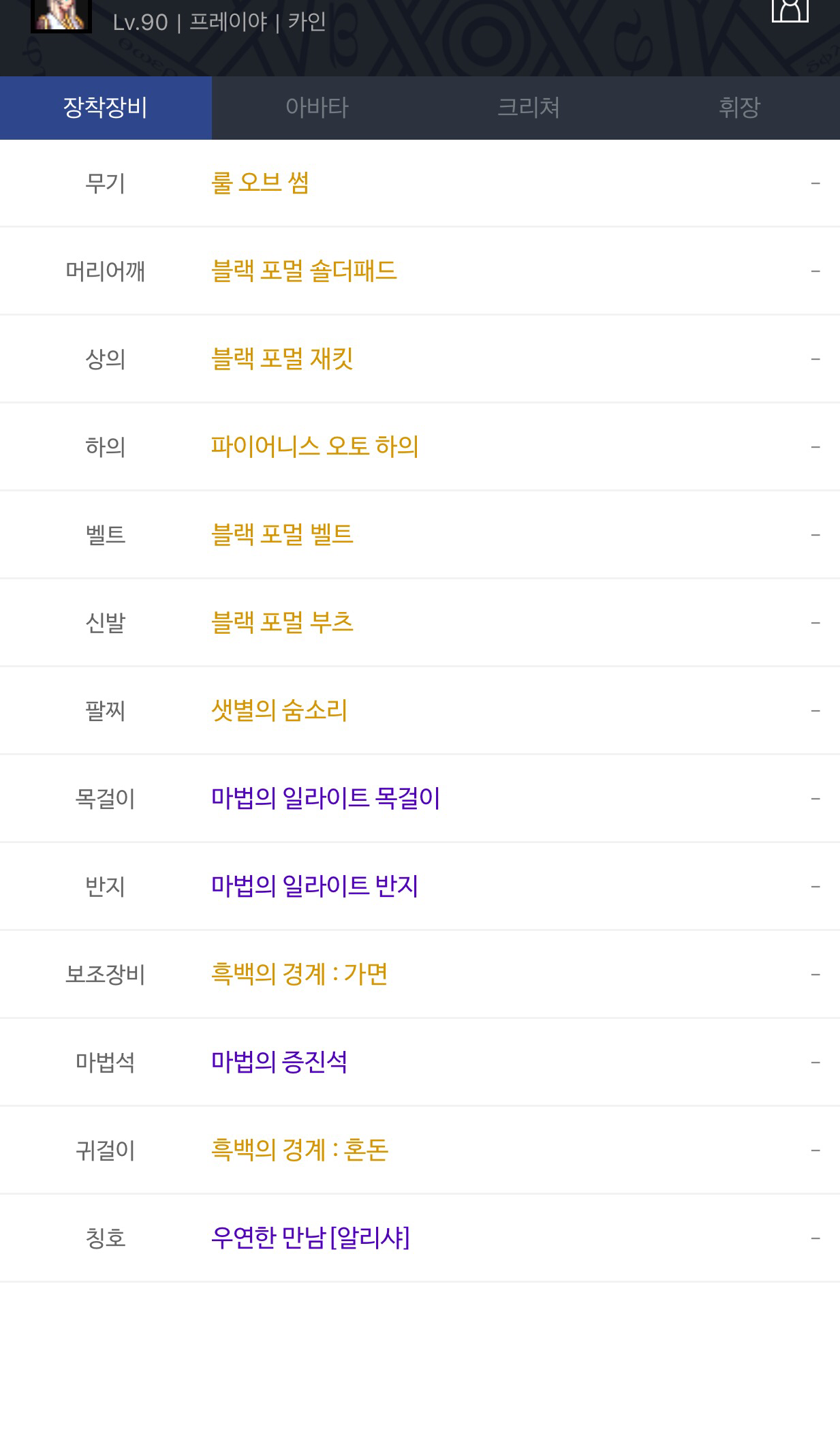Open 흑백의 경계 : 가면 item
The height and width of the screenshot is (1434, 840).
coord(420,975)
